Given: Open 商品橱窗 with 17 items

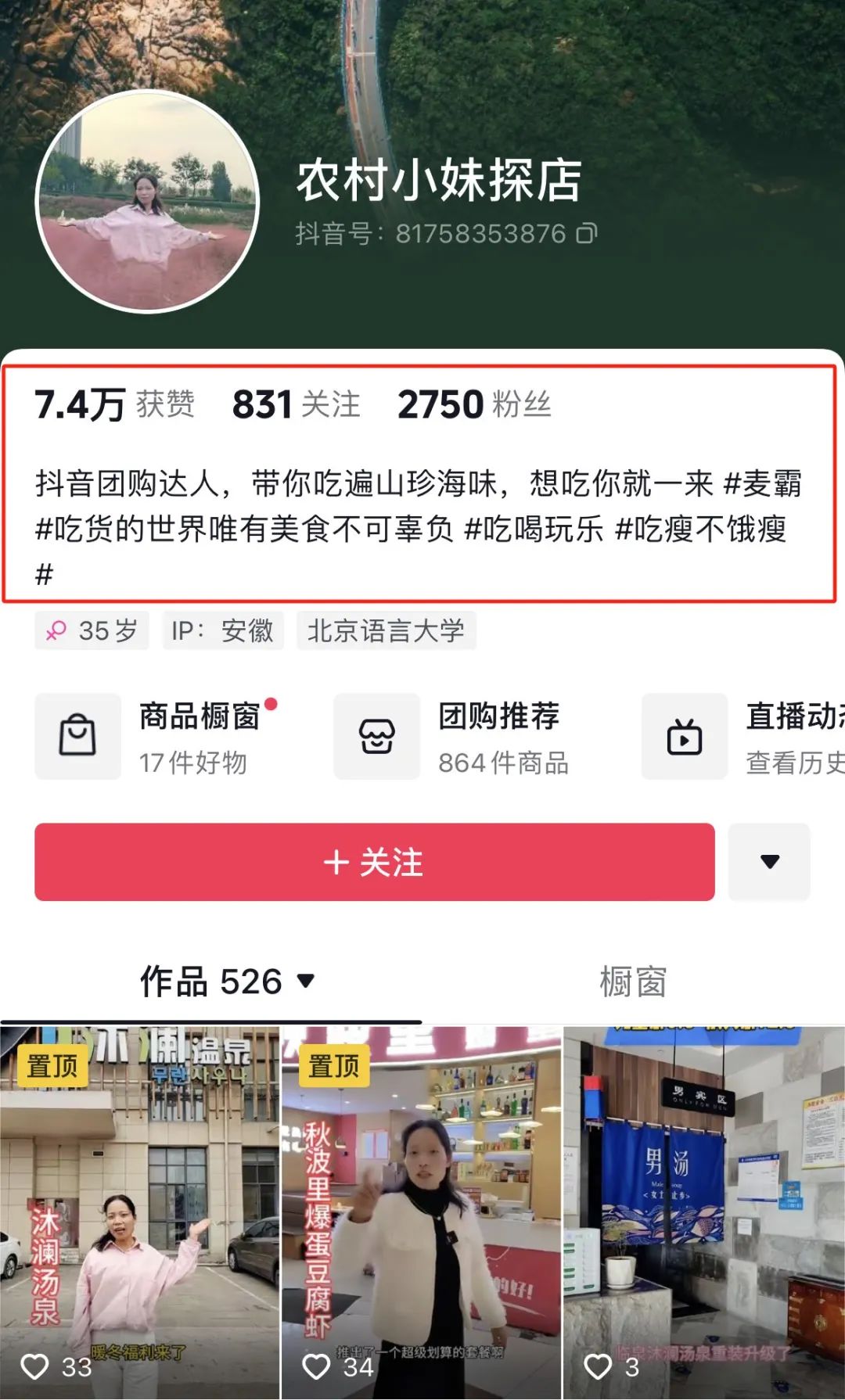Looking at the screenshot, I should point(156,737).
